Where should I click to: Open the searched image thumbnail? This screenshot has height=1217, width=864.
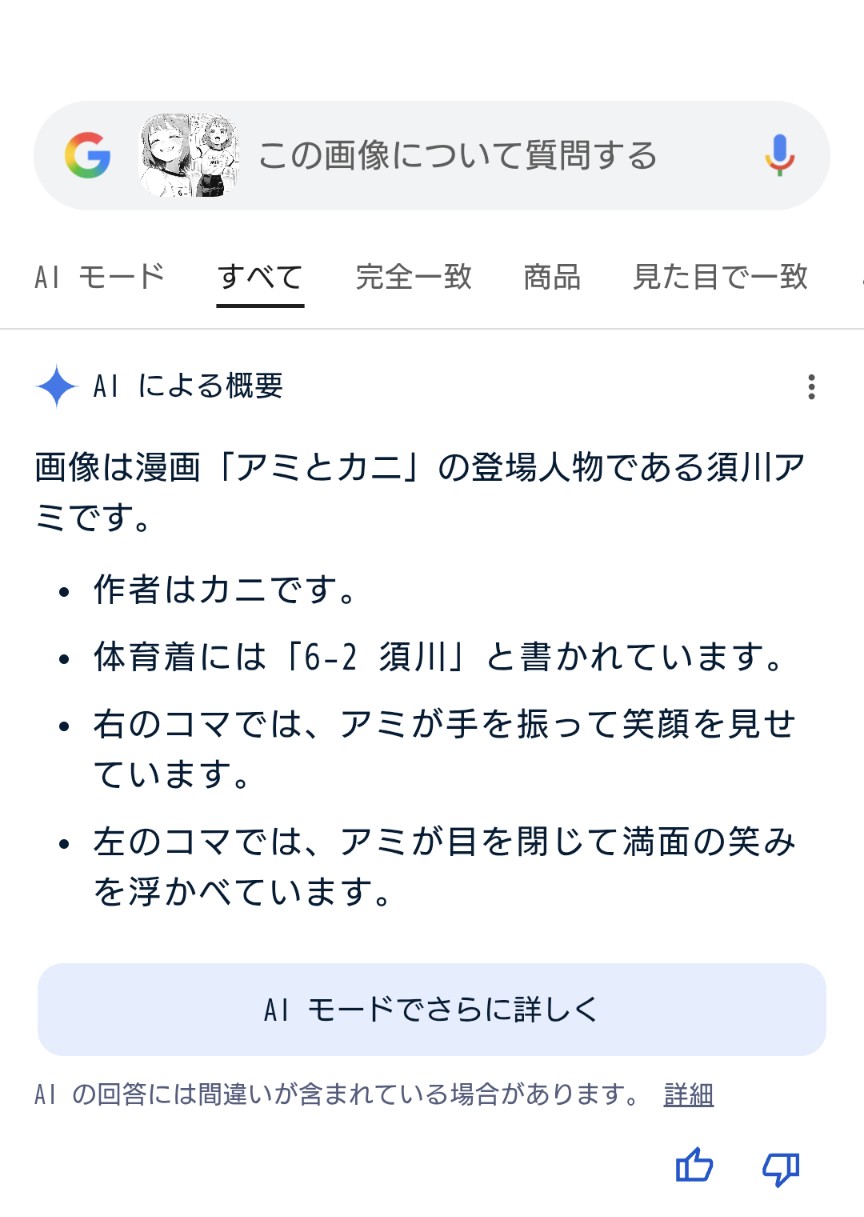pyautogui.click(x=188, y=155)
